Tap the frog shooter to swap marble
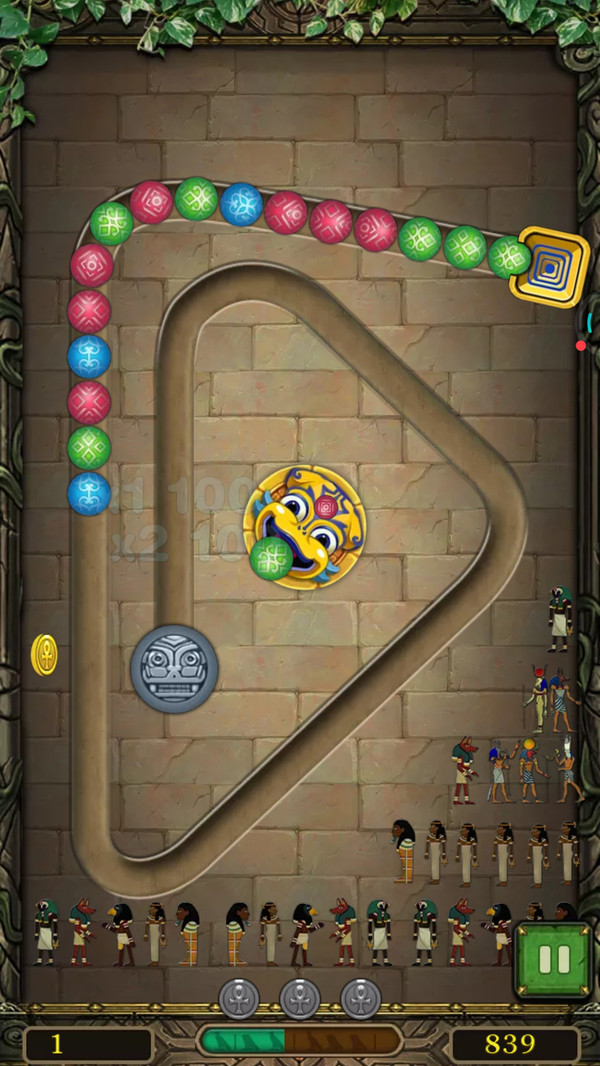Viewport: 600px width, 1066px height. point(305,526)
